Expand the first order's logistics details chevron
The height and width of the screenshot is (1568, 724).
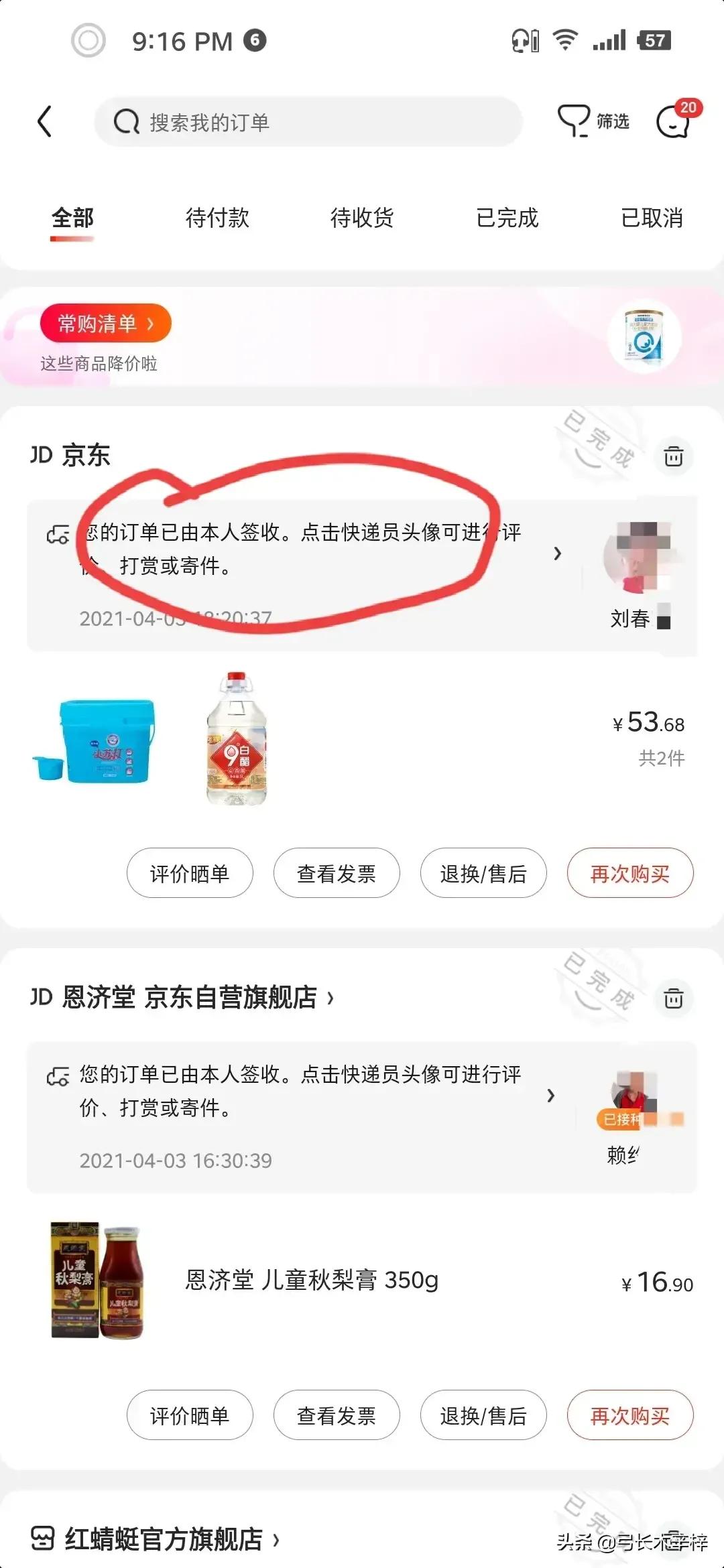(557, 555)
